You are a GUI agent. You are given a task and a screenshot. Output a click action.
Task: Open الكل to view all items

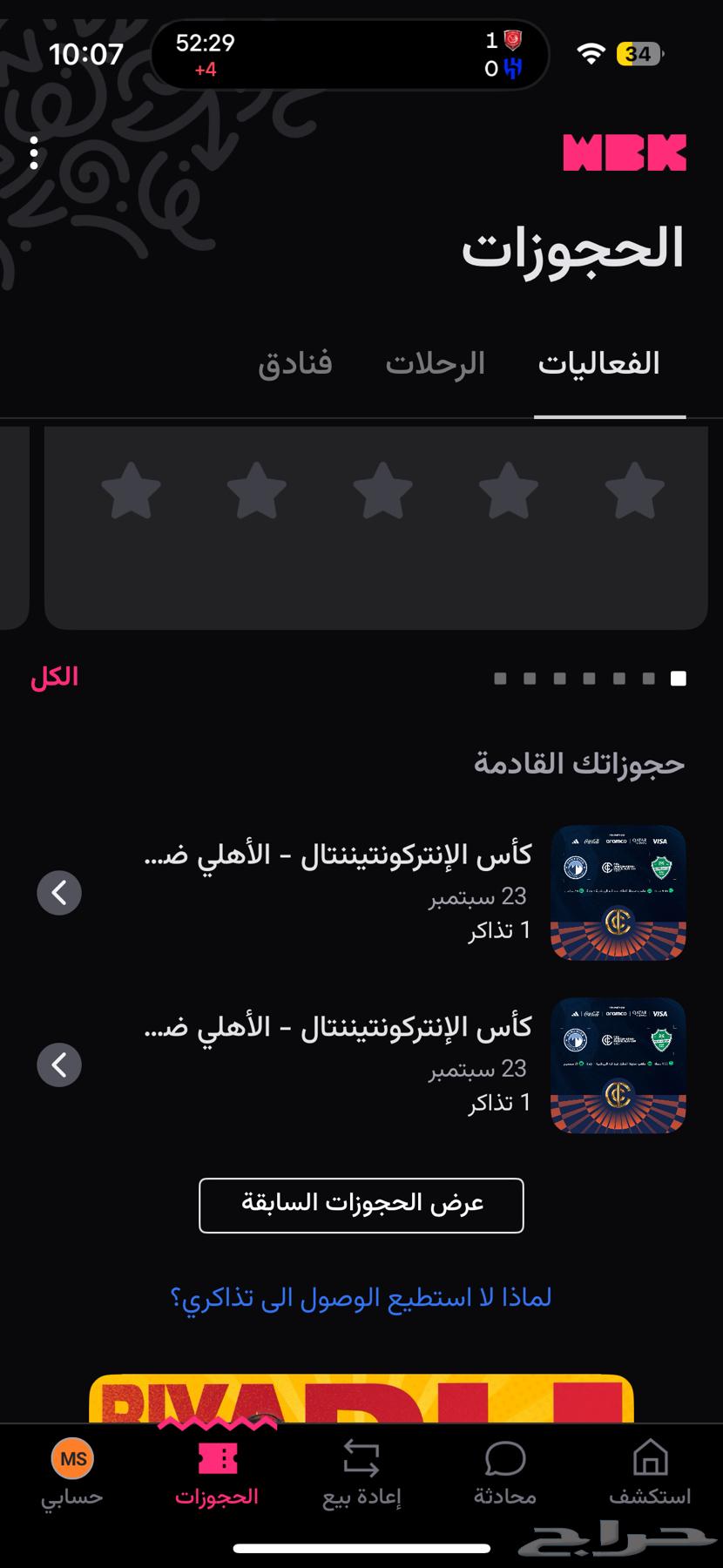54,675
